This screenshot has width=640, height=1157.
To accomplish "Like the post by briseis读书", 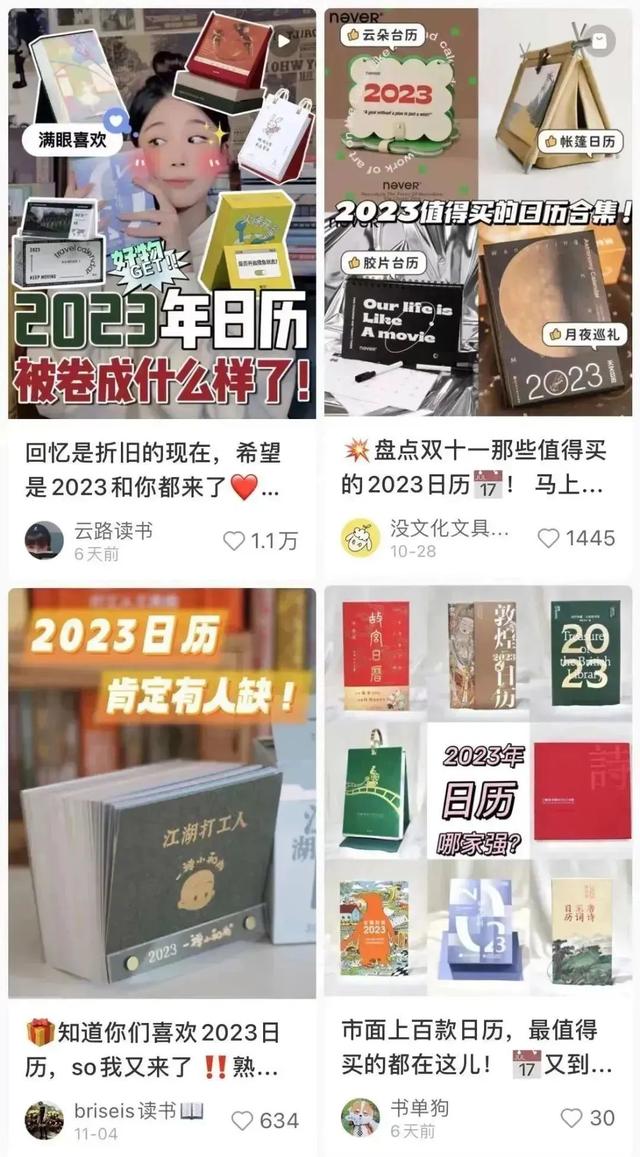I will (x=243, y=1121).
